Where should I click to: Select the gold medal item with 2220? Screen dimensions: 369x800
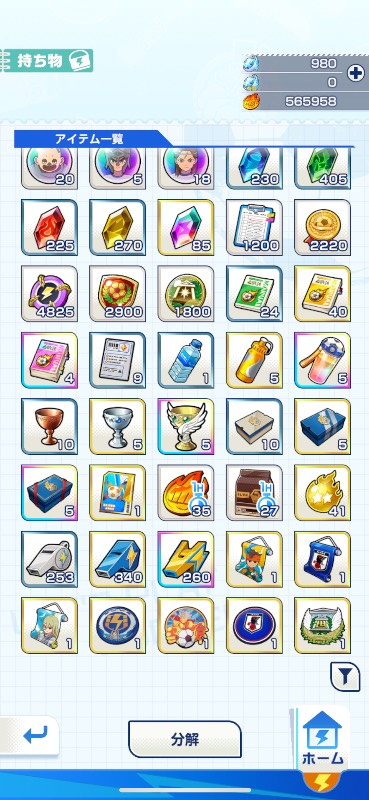(x=323, y=227)
